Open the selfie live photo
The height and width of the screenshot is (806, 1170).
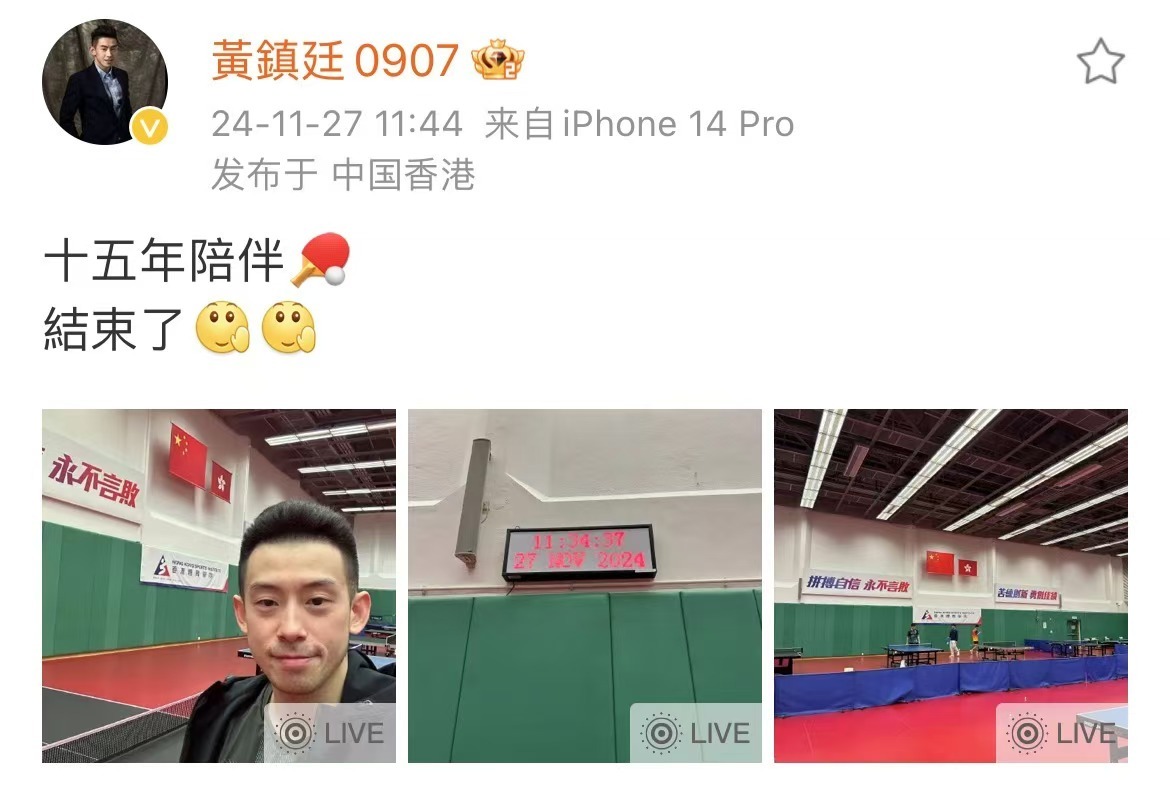click(218, 585)
